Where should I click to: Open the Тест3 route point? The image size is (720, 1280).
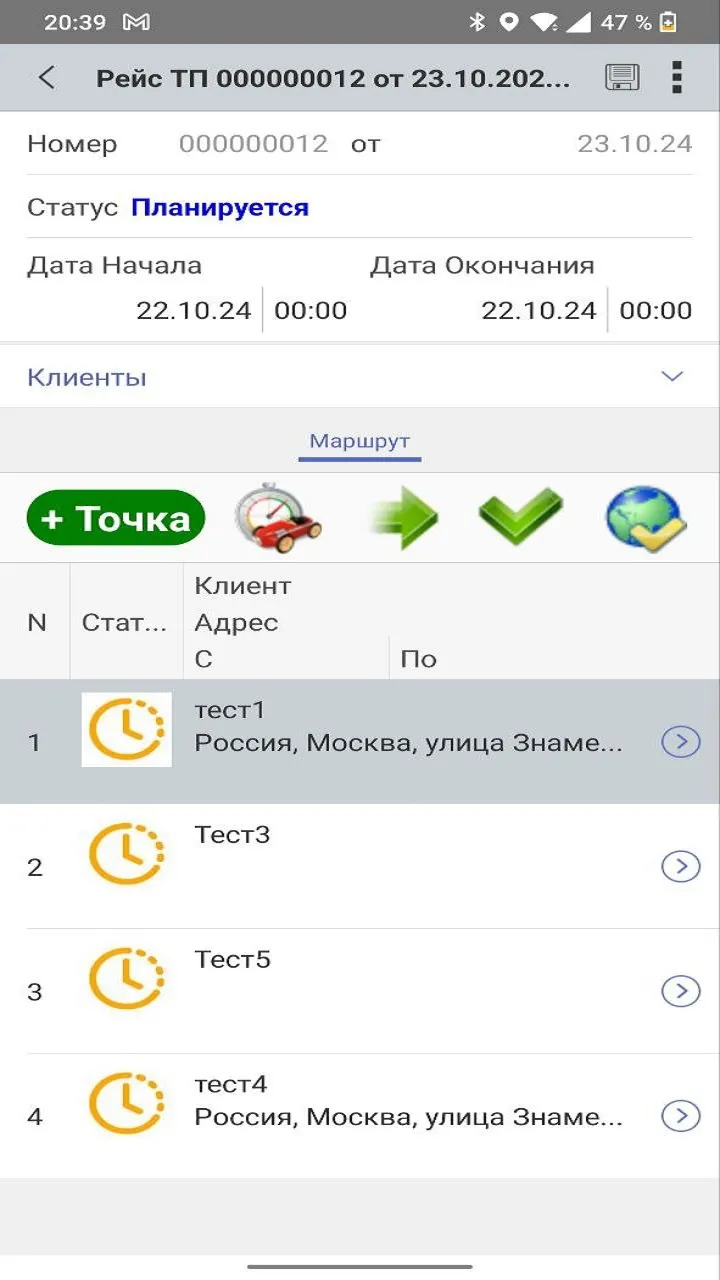[360, 866]
